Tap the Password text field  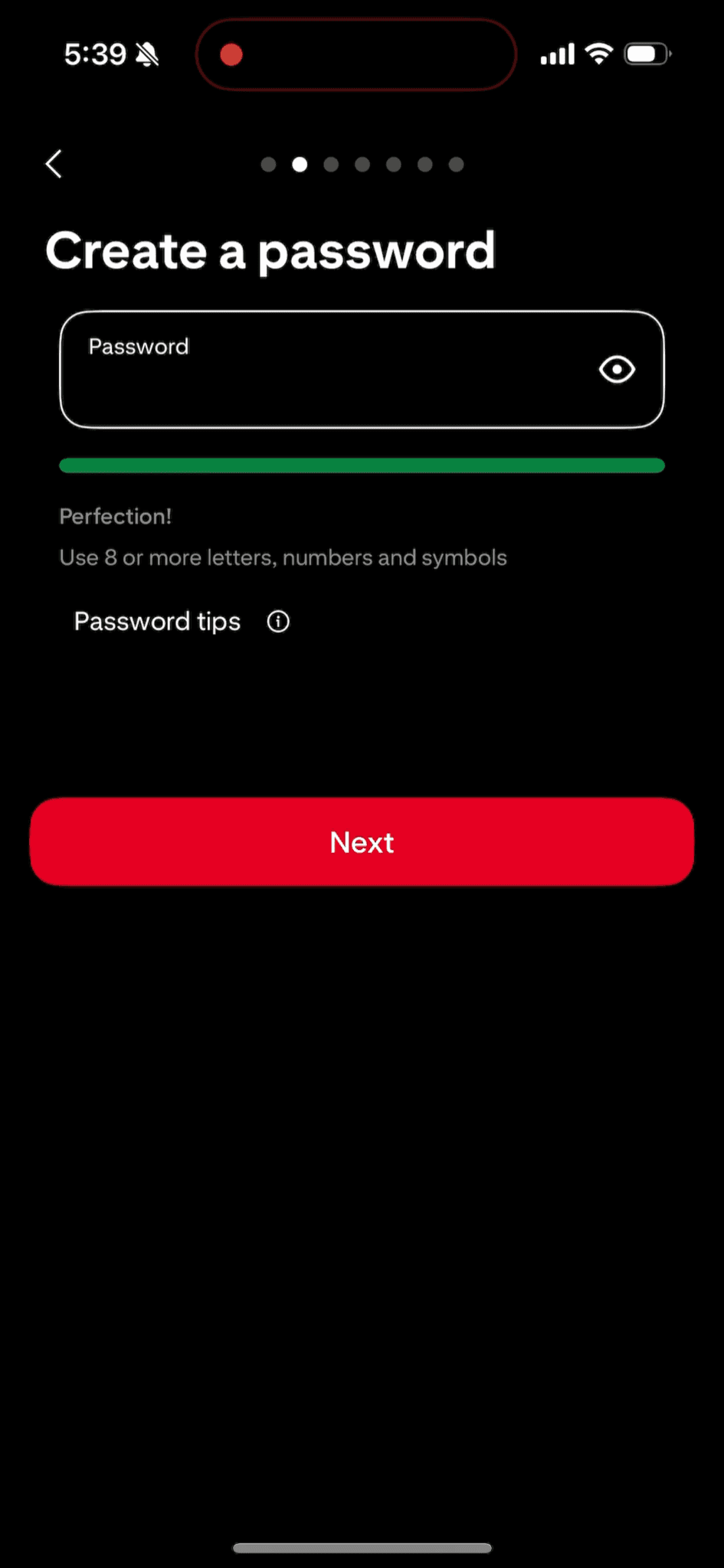(x=362, y=370)
